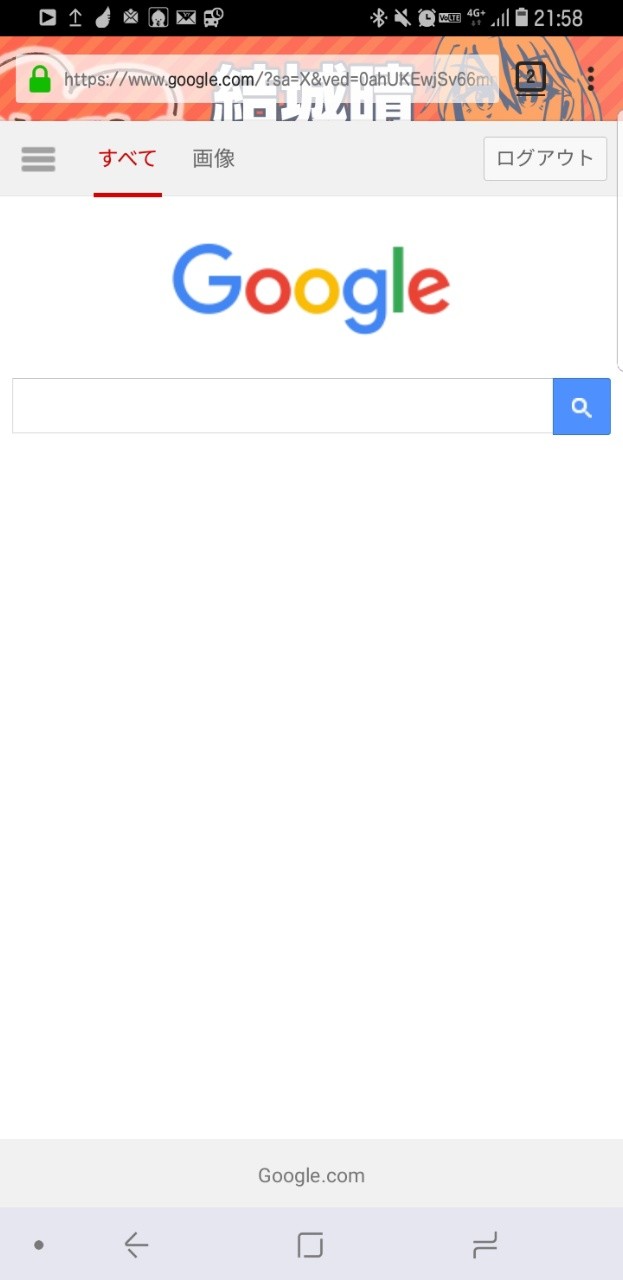The width and height of the screenshot is (623, 1280).
Task: Go to the home screen
Action: coord(311,1245)
